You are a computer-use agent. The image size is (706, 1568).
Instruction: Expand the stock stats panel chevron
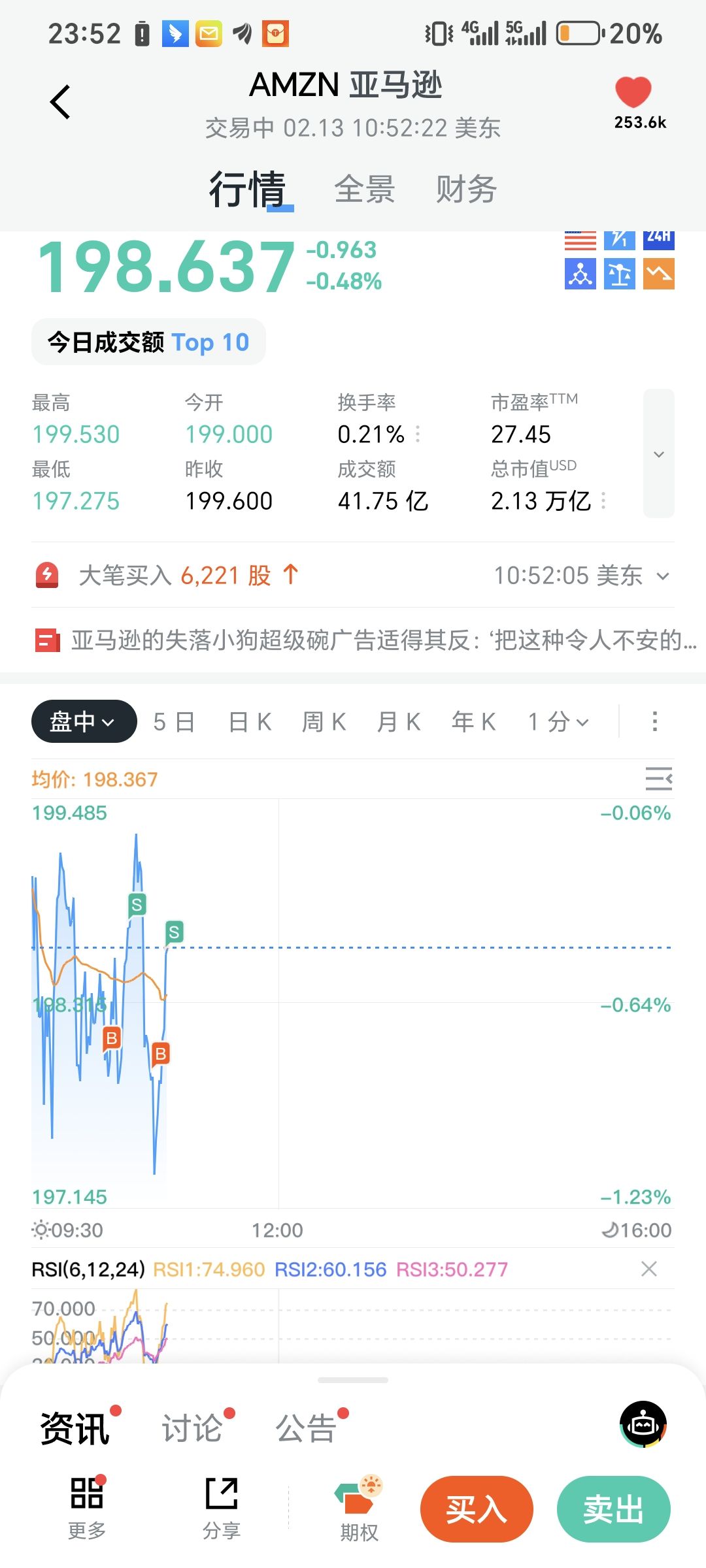658,454
